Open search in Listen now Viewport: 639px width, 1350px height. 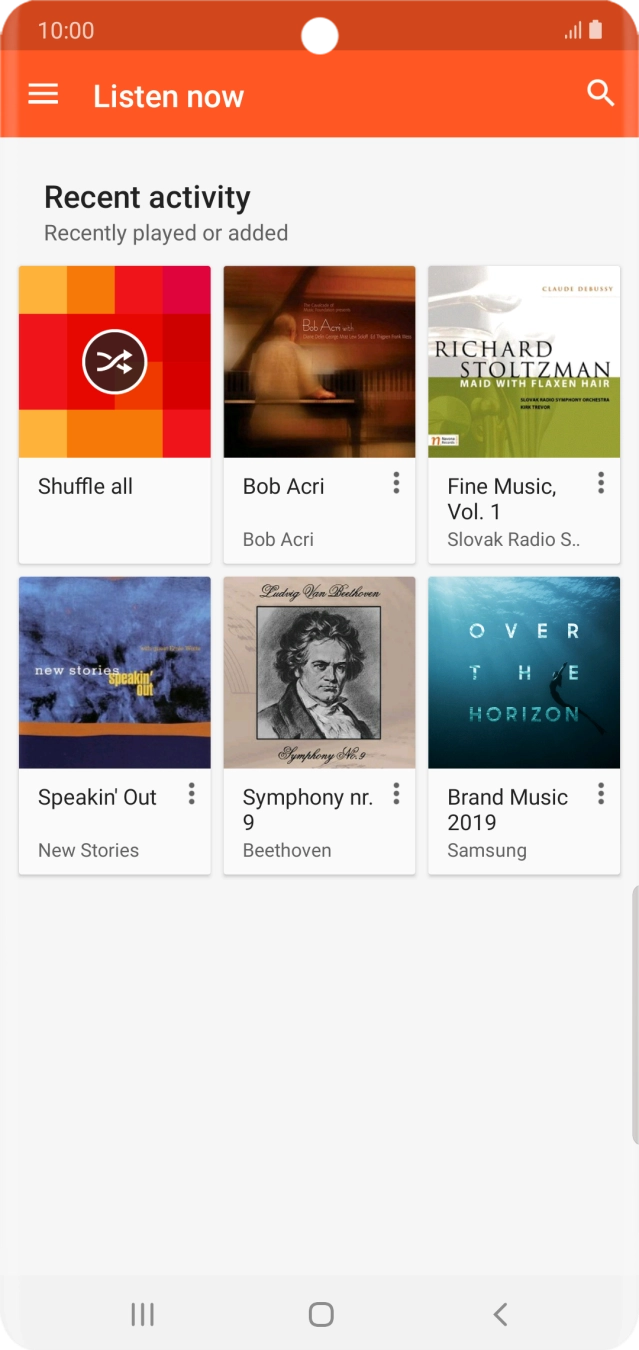point(600,94)
